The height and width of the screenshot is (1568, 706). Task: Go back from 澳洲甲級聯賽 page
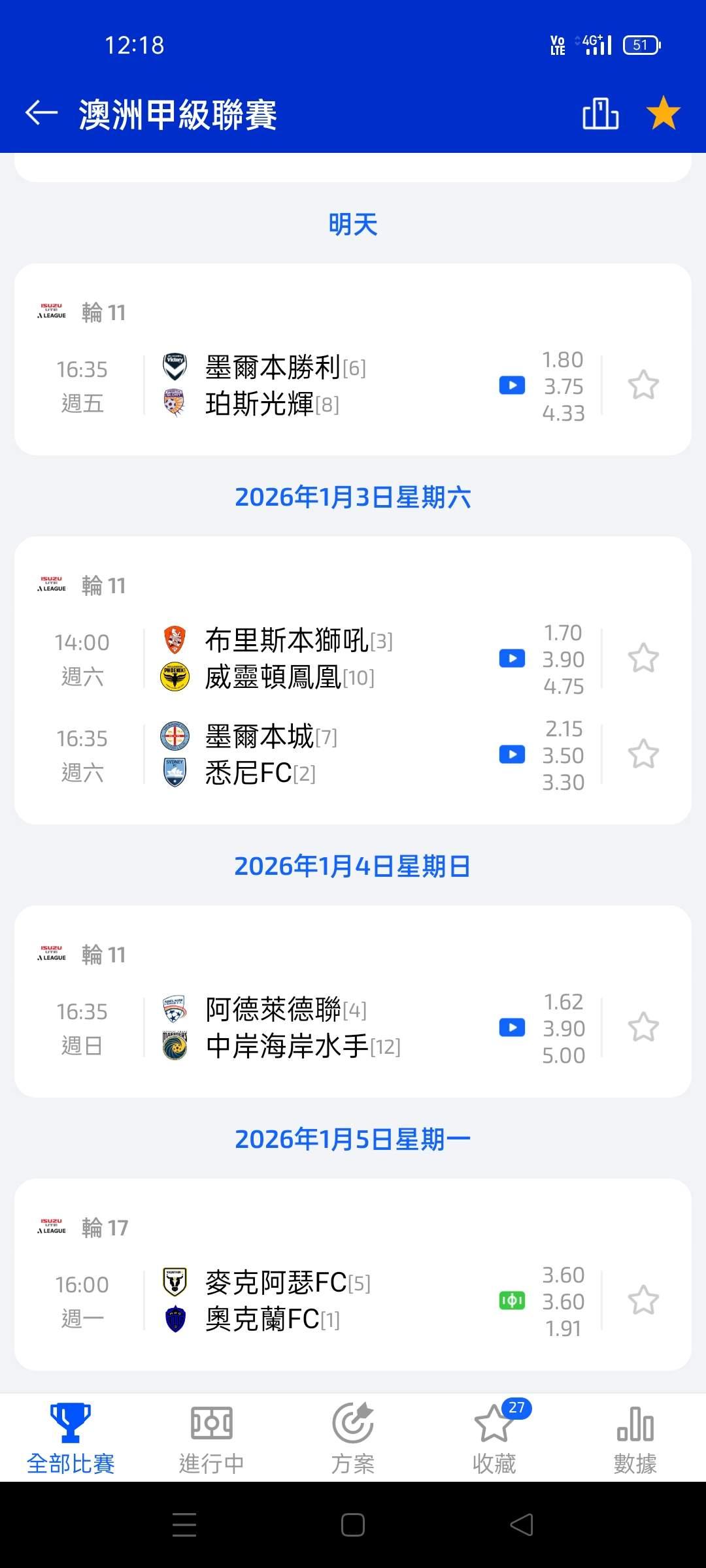point(41,113)
